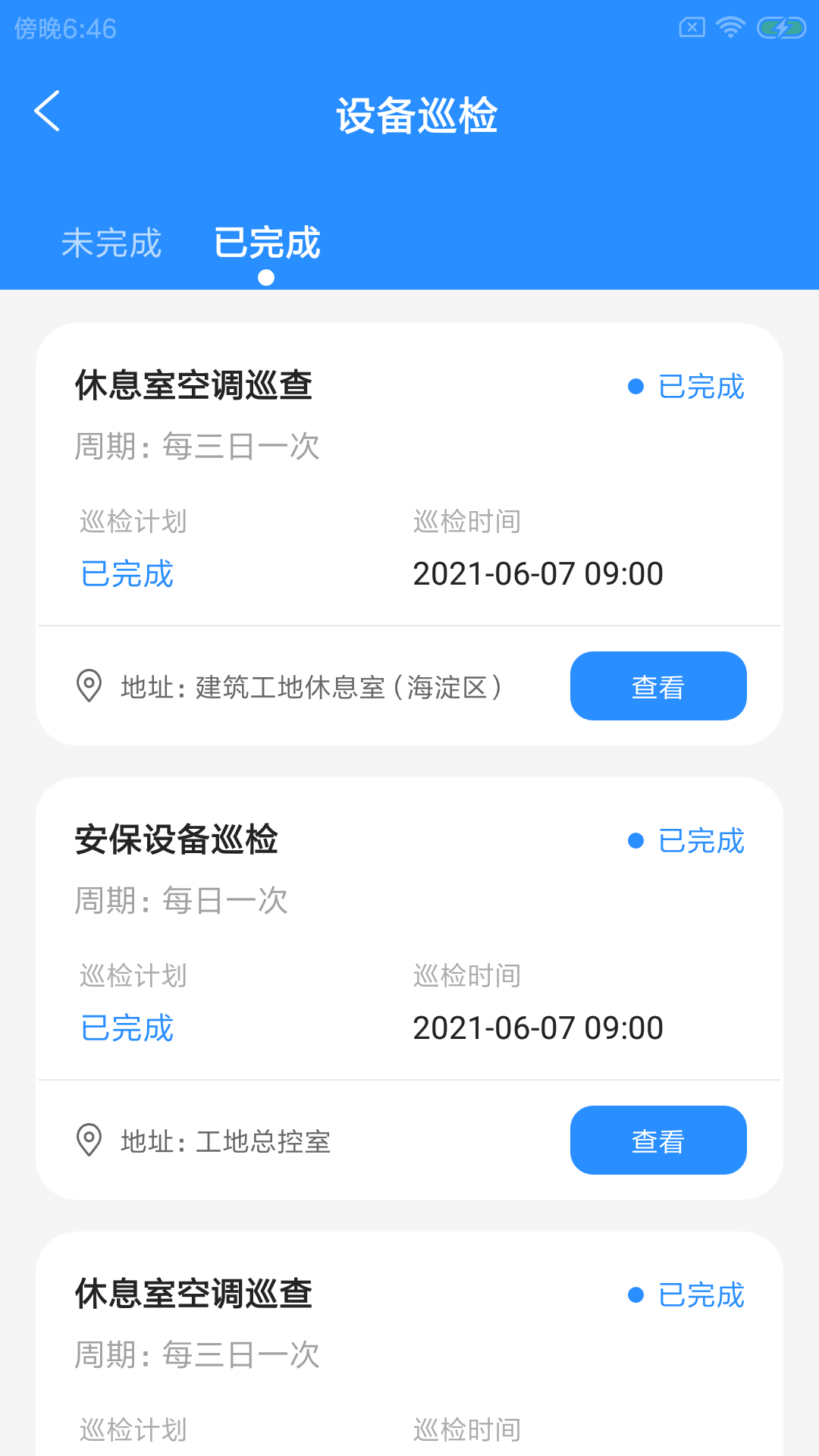Tap 已完成 status on the bottom 休息室空调巡查 card
Viewport: 819px width, 1456px height.
pyautogui.click(x=700, y=1294)
